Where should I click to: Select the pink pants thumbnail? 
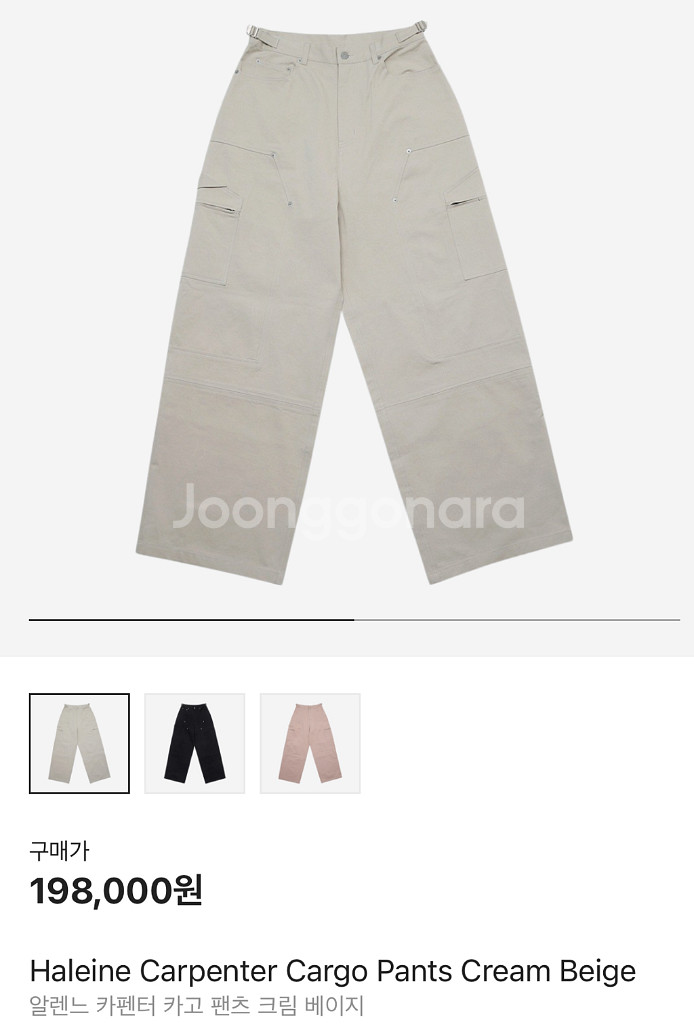pyautogui.click(x=310, y=743)
